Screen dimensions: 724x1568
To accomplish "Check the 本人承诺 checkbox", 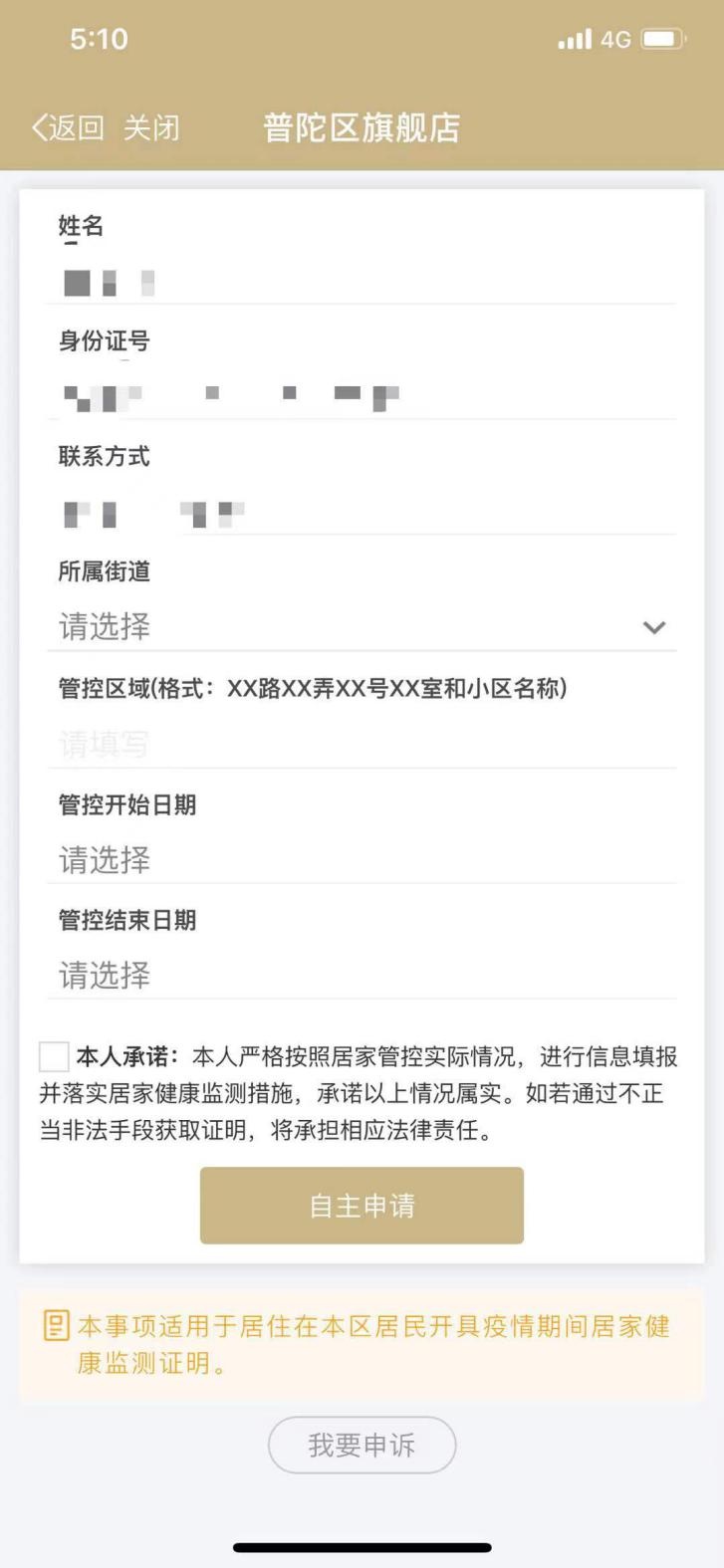I will pyautogui.click(x=54, y=1056).
